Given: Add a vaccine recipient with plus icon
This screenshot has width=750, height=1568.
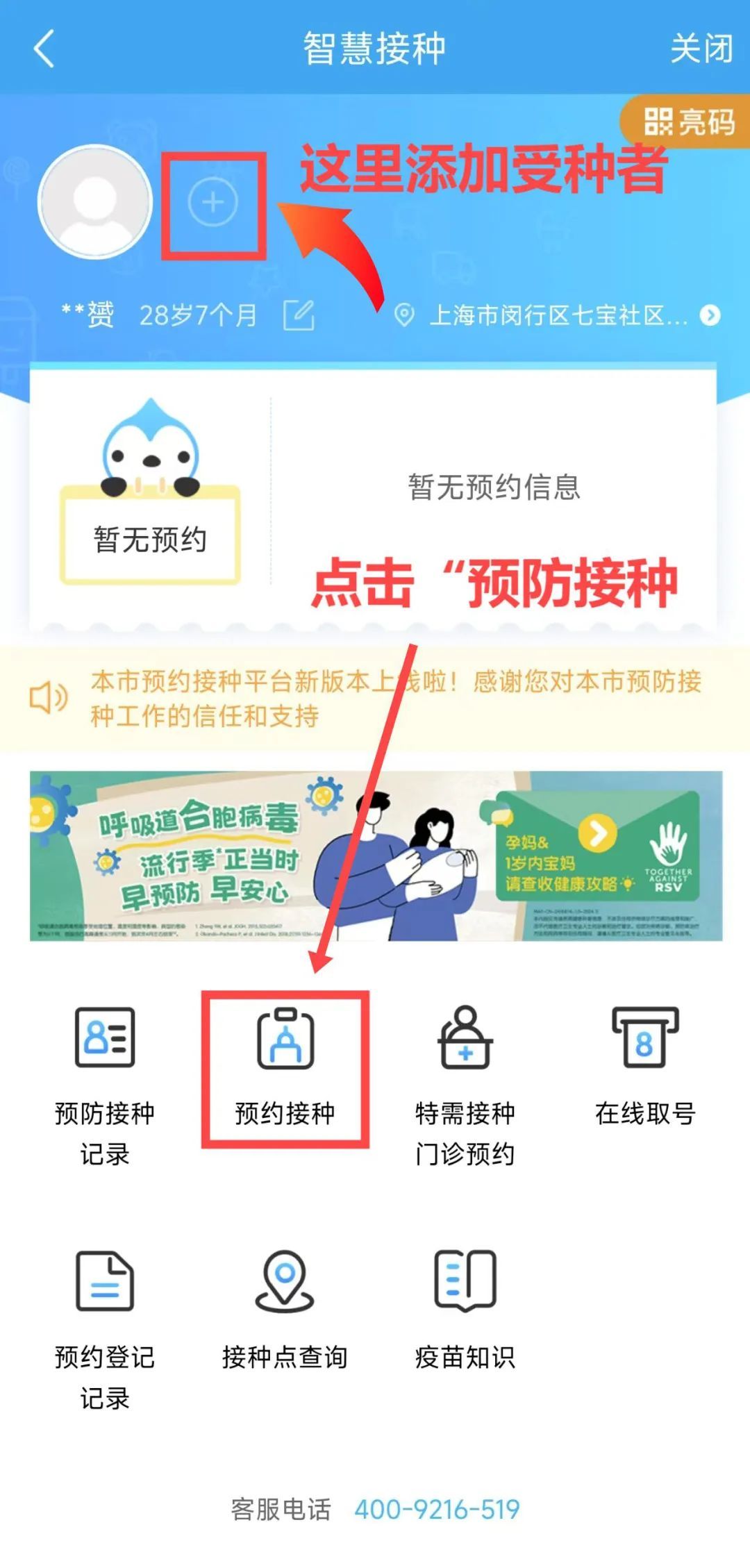Looking at the screenshot, I should click(x=213, y=203).
